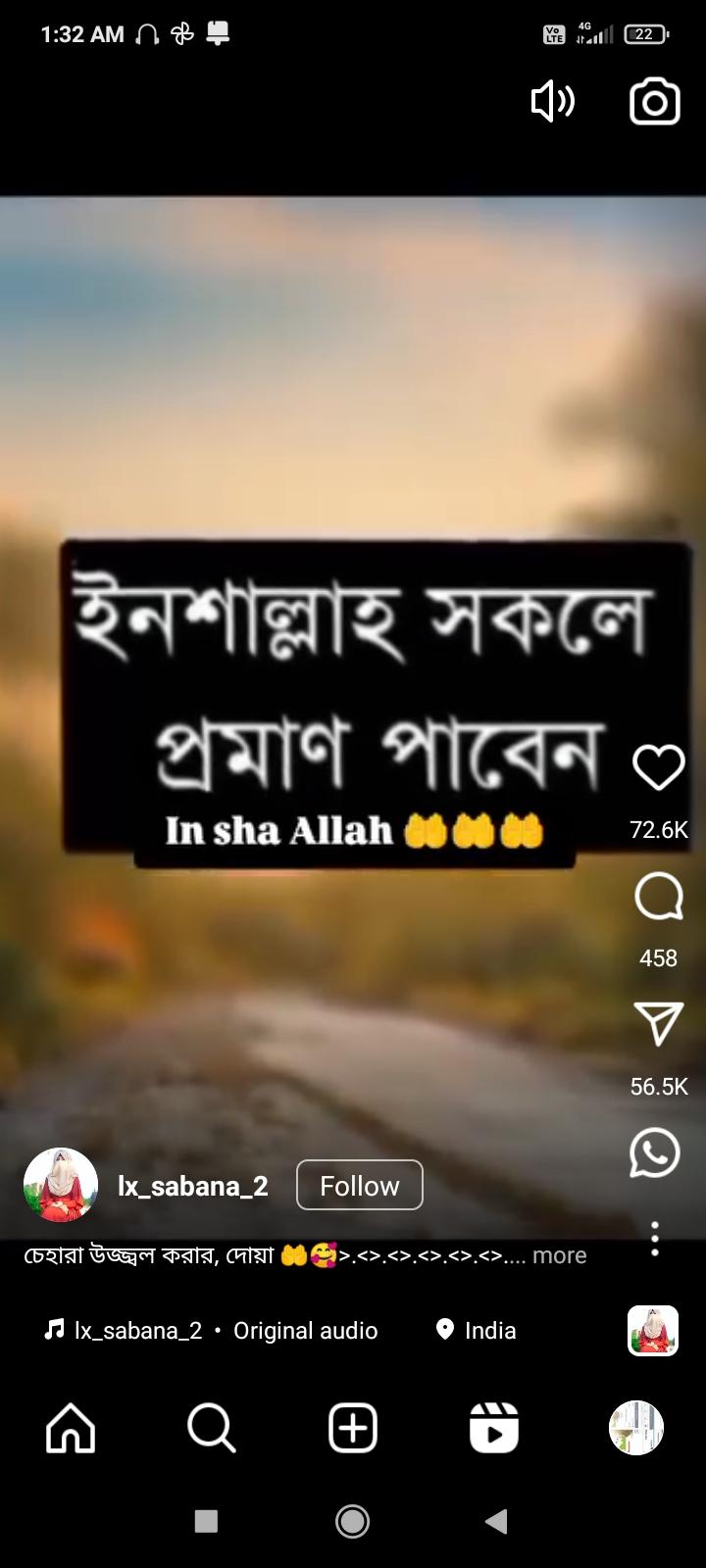The width and height of the screenshot is (706, 1568).
Task: Create a new post with plus
Action: coord(352,1428)
